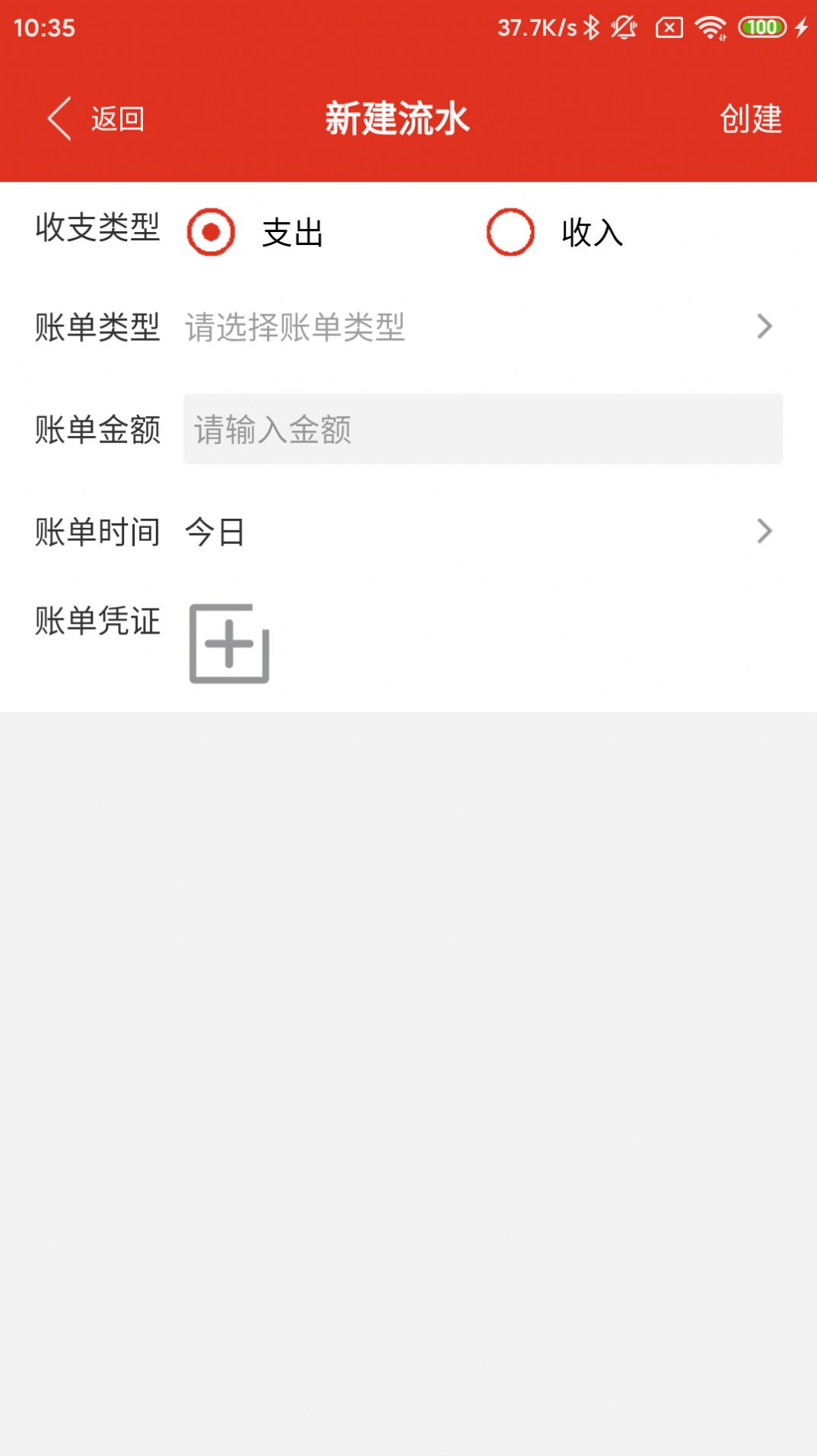Image resolution: width=817 pixels, height=1456 pixels.
Task: Click the back arrow chevron icon
Action: (59, 119)
